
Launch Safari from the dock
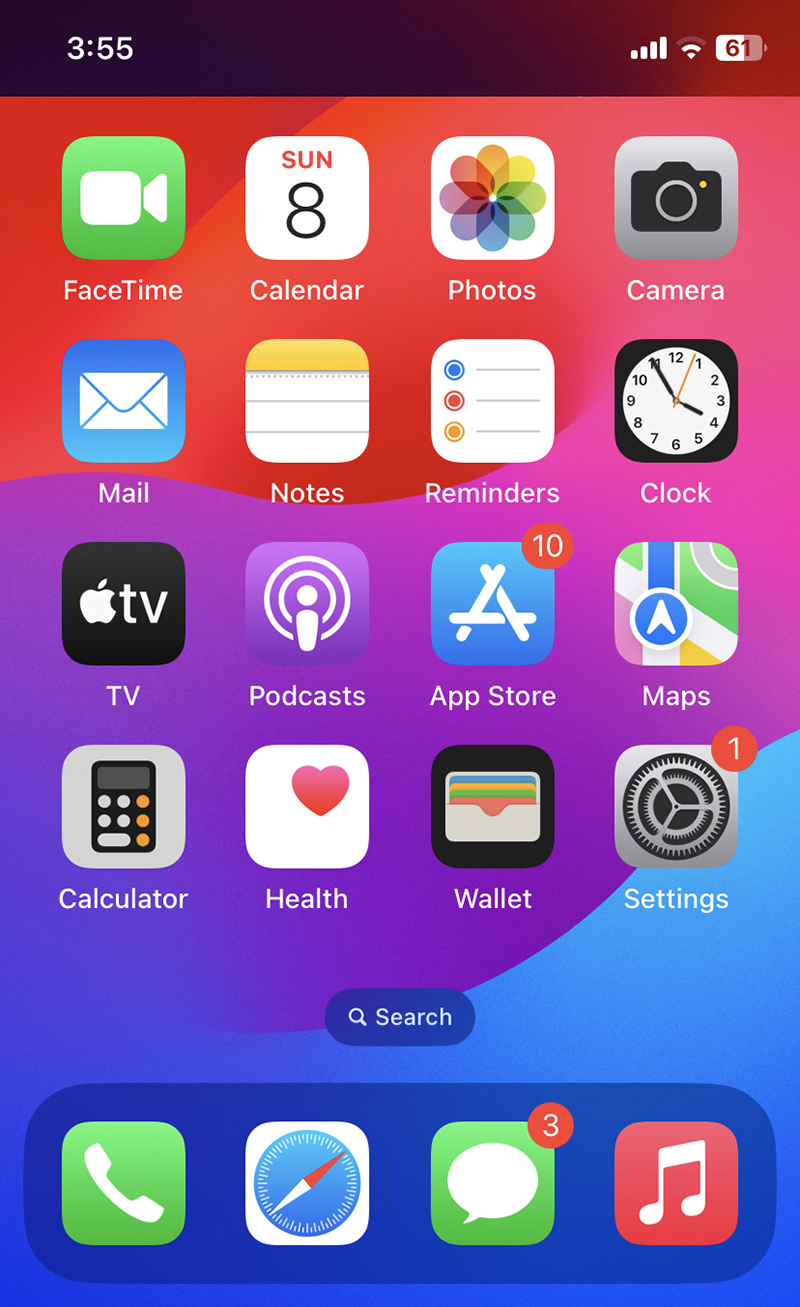307,1183
